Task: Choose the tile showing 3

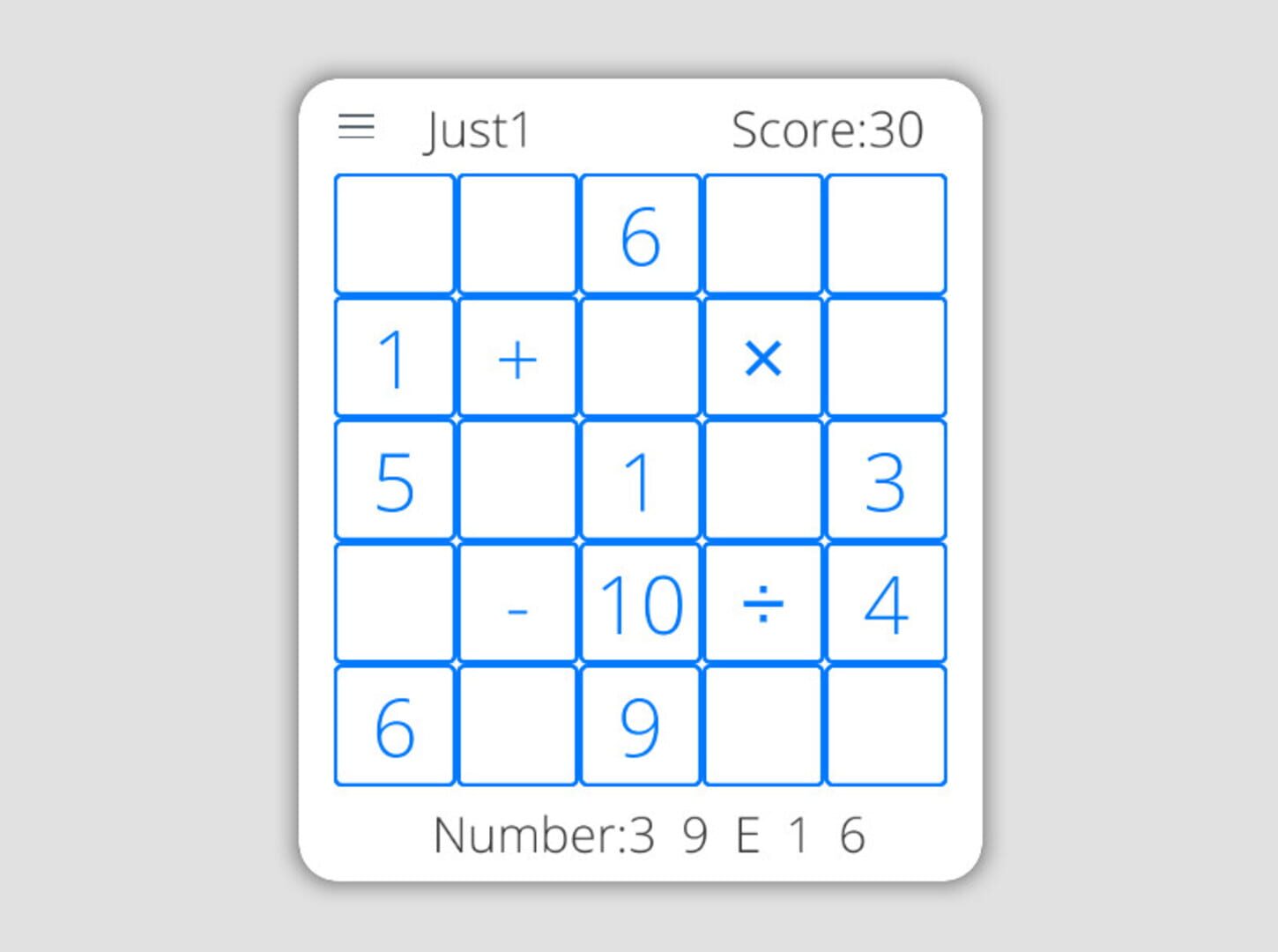Action: pyautogui.click(x=886, y=480)
